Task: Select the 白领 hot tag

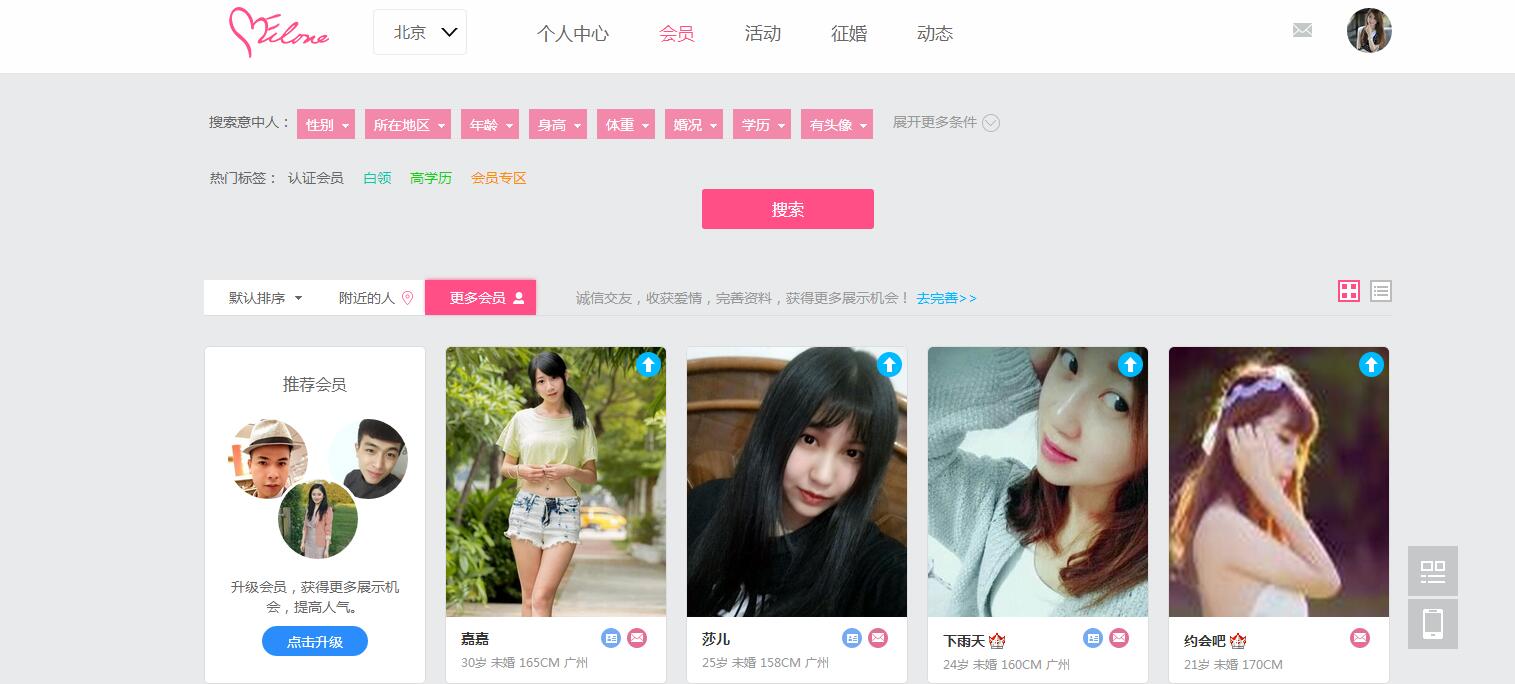Action: pos(377,178)
